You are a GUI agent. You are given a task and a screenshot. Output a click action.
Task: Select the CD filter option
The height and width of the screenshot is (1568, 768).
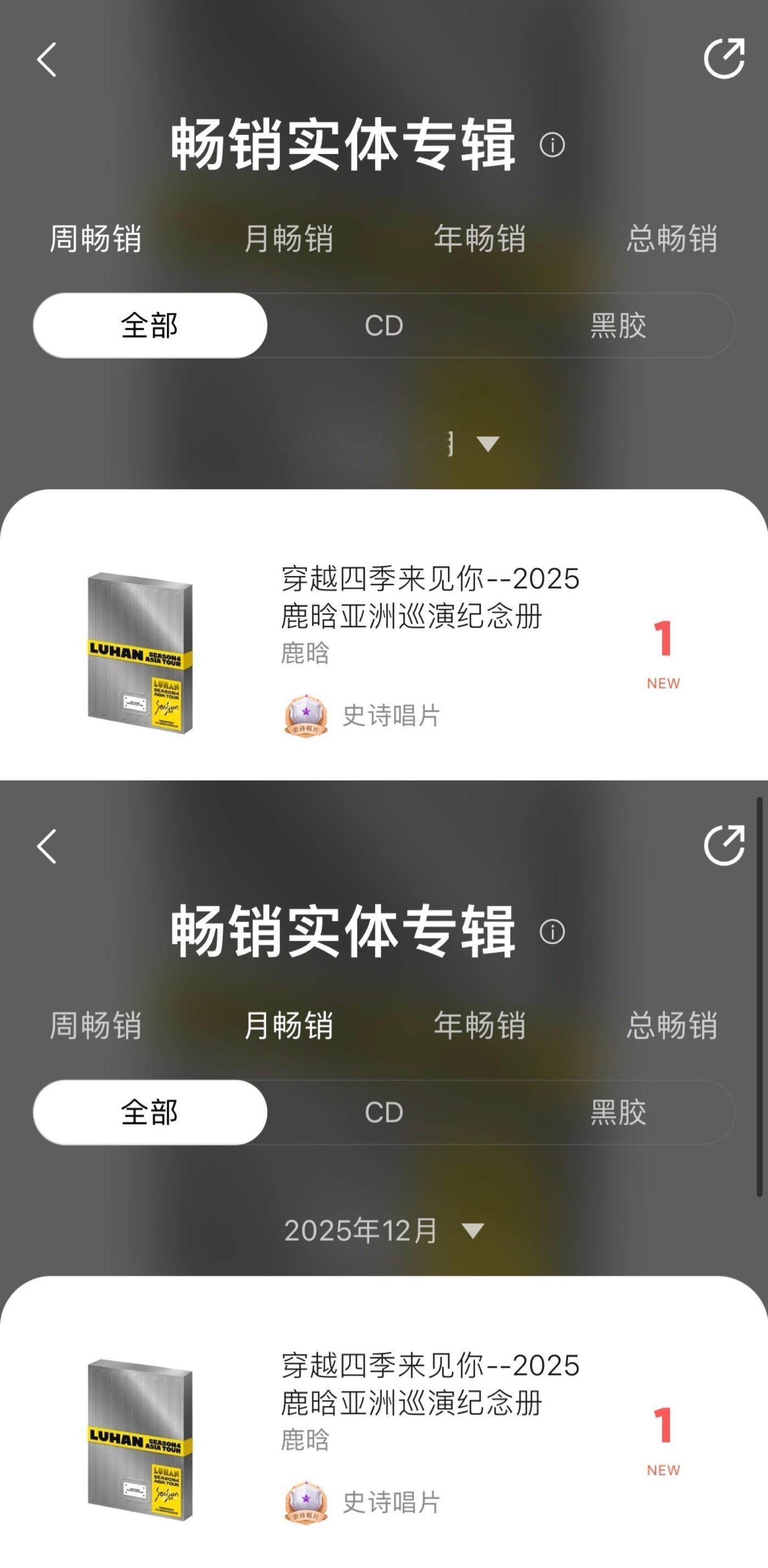pos(384,325)
